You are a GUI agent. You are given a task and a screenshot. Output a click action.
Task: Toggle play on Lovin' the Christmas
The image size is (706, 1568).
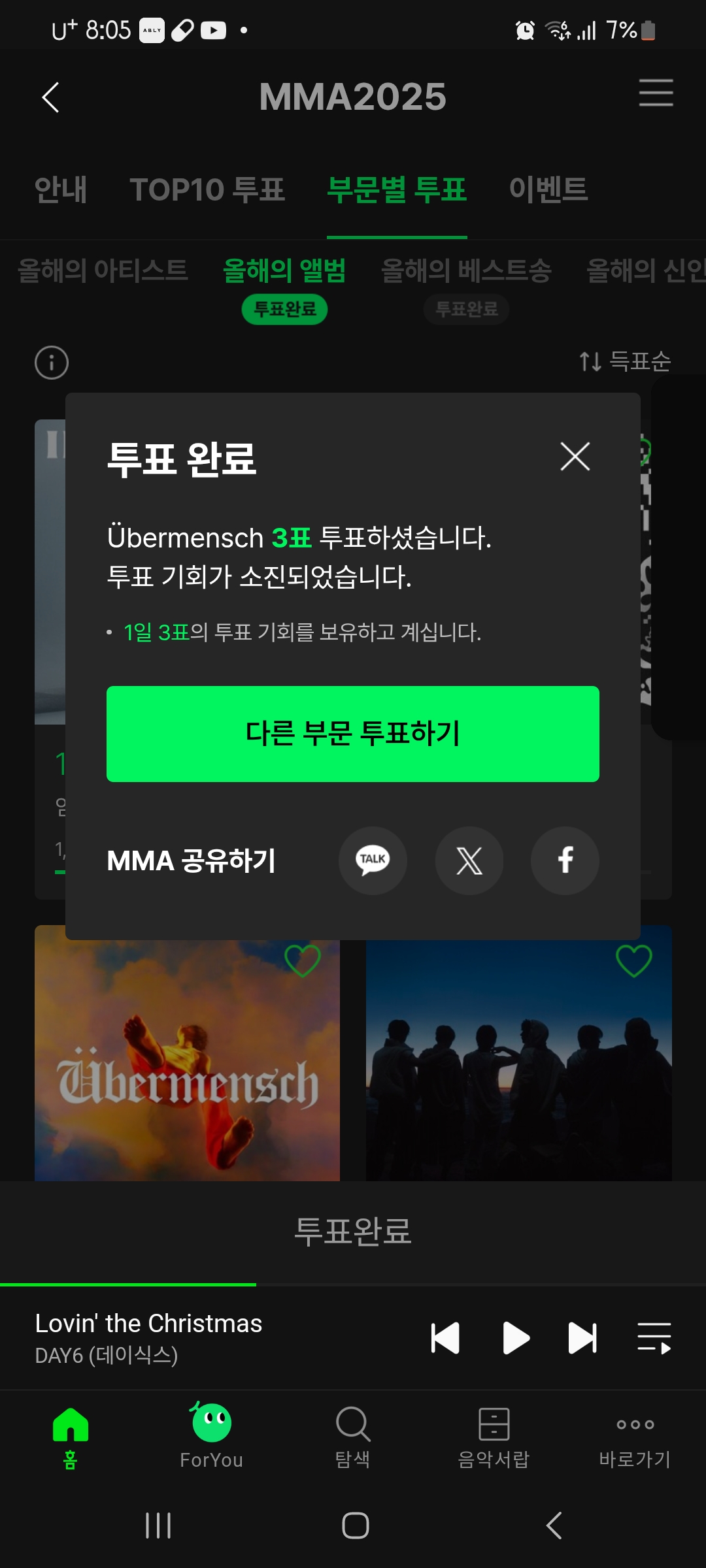(x=514, y=1337)
